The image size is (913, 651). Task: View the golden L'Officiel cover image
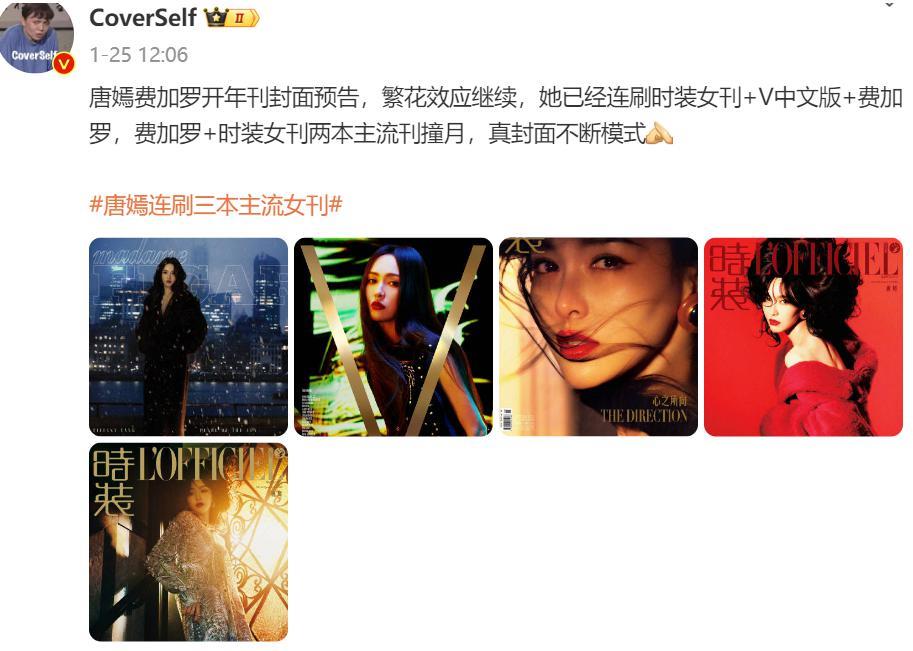pyautogui.click(x=188, y=542)
